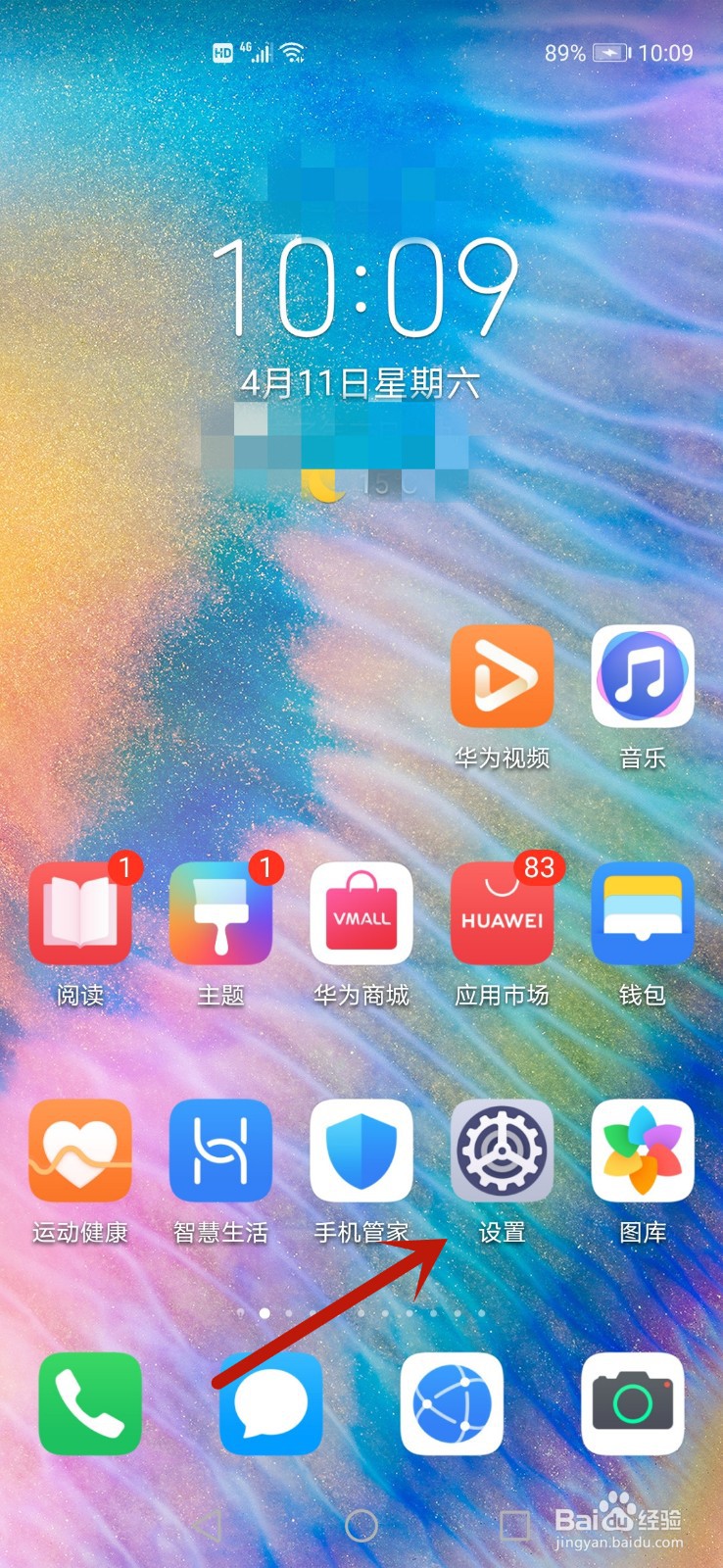Open the 智慧生活 smart life app
This screenshot has height=1568, width=723.
[220, 1151]
